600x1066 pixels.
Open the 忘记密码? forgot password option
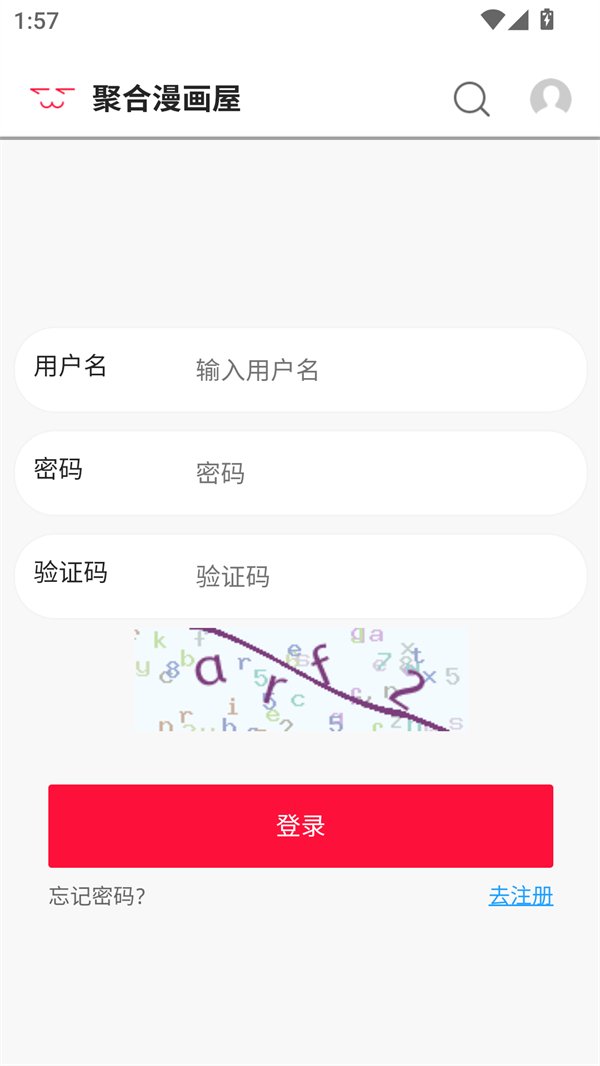click(97, 896)
